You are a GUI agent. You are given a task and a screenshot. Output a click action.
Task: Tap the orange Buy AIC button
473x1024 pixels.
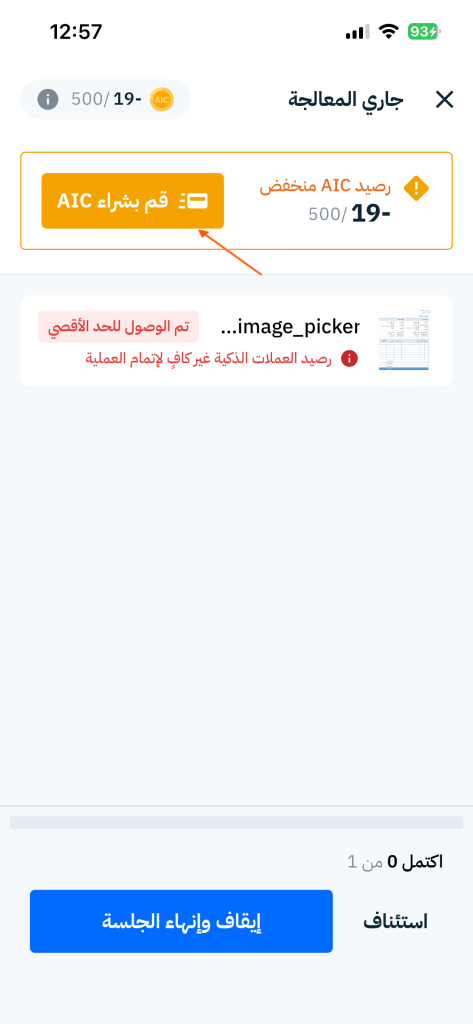(133, 201)
